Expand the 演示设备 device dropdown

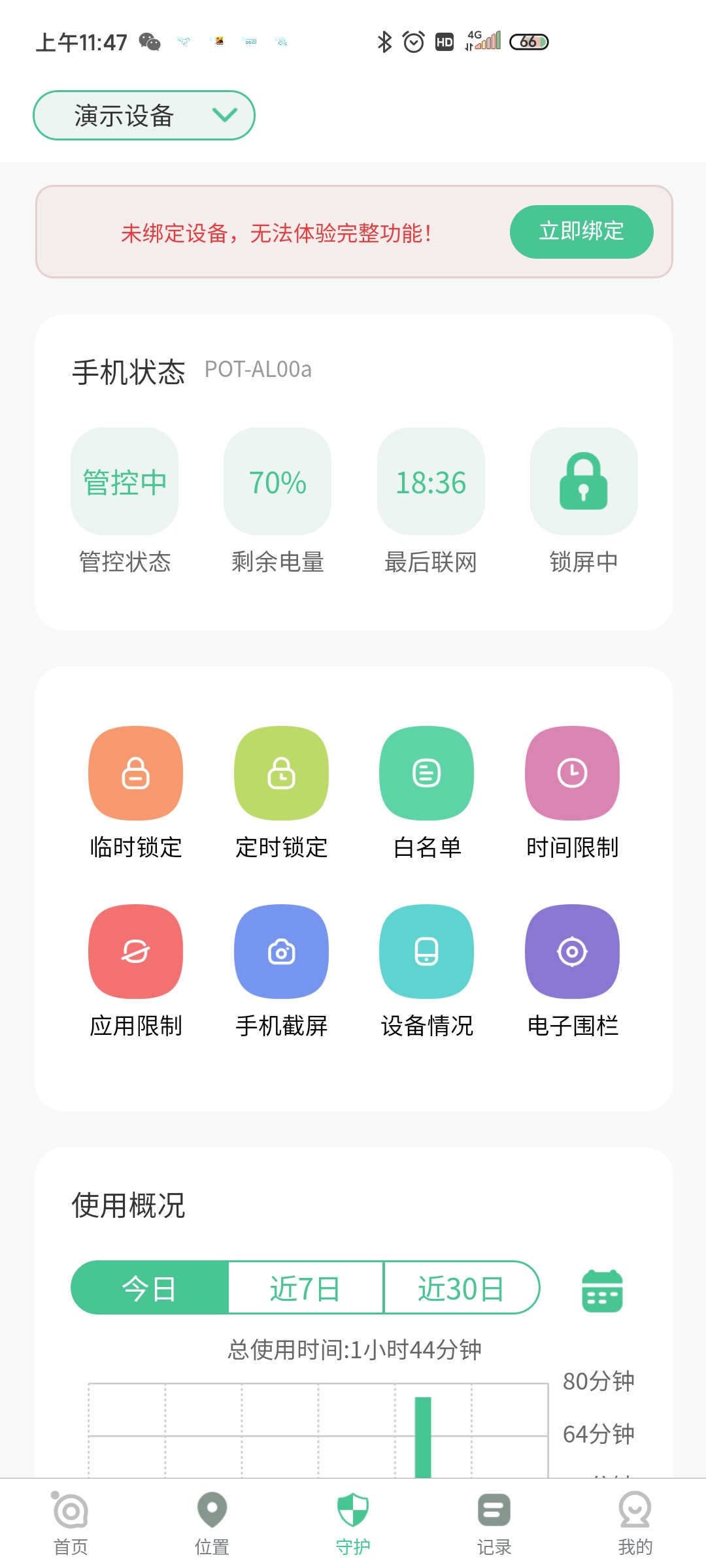tap(144, 115)
